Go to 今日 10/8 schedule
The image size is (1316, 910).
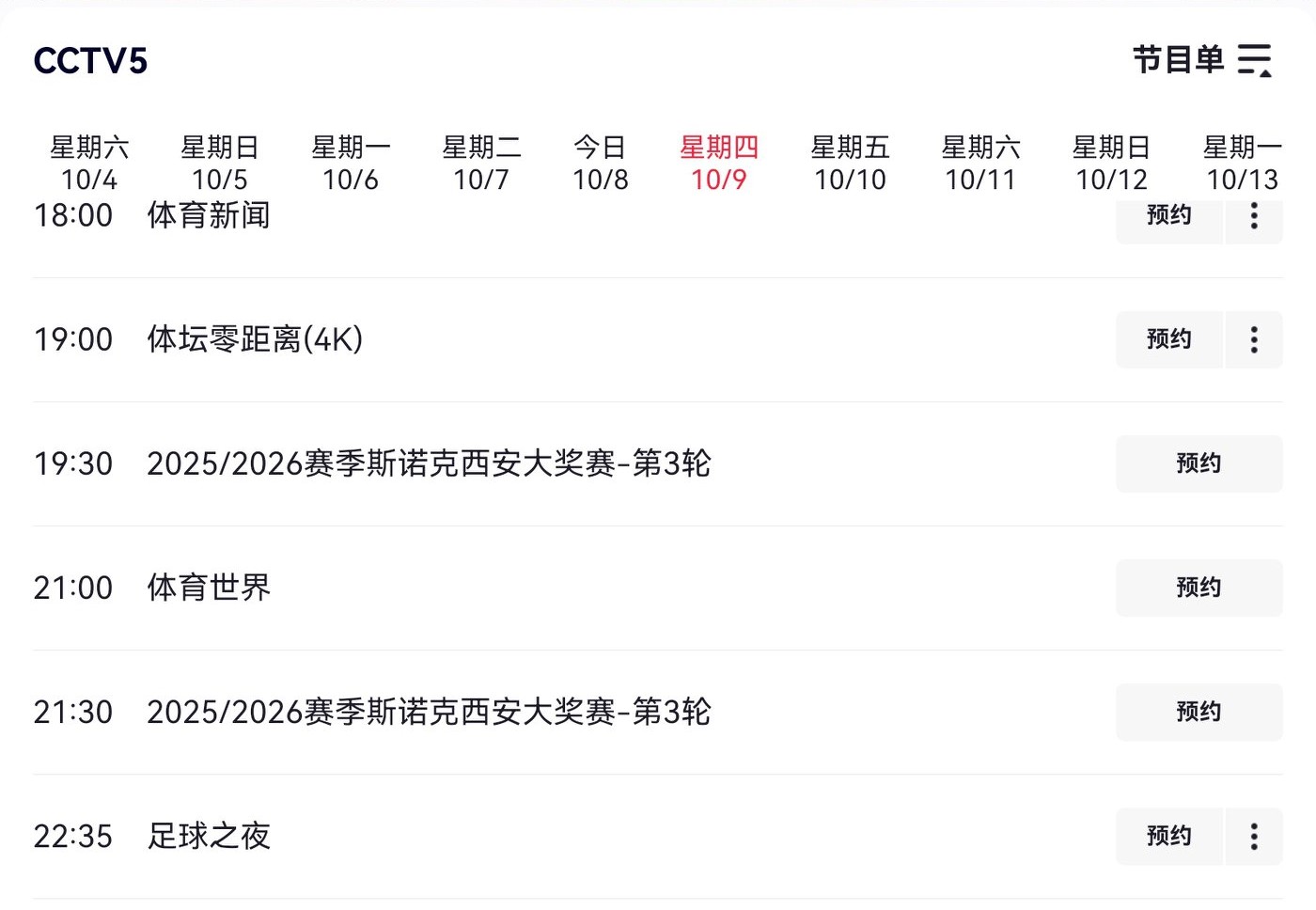coord(601,163)
